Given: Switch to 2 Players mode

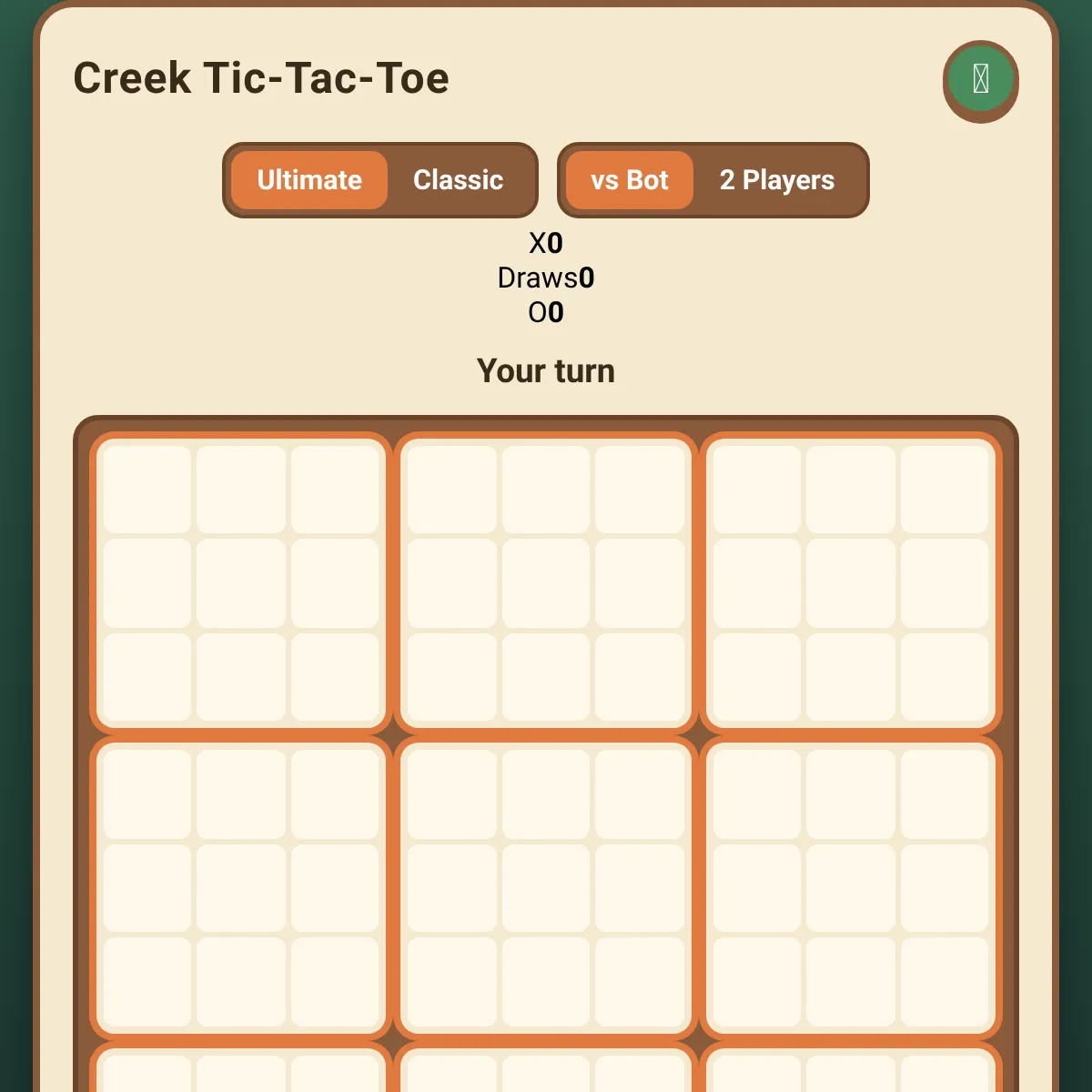Looking at the screenshot, I should 777,180.
